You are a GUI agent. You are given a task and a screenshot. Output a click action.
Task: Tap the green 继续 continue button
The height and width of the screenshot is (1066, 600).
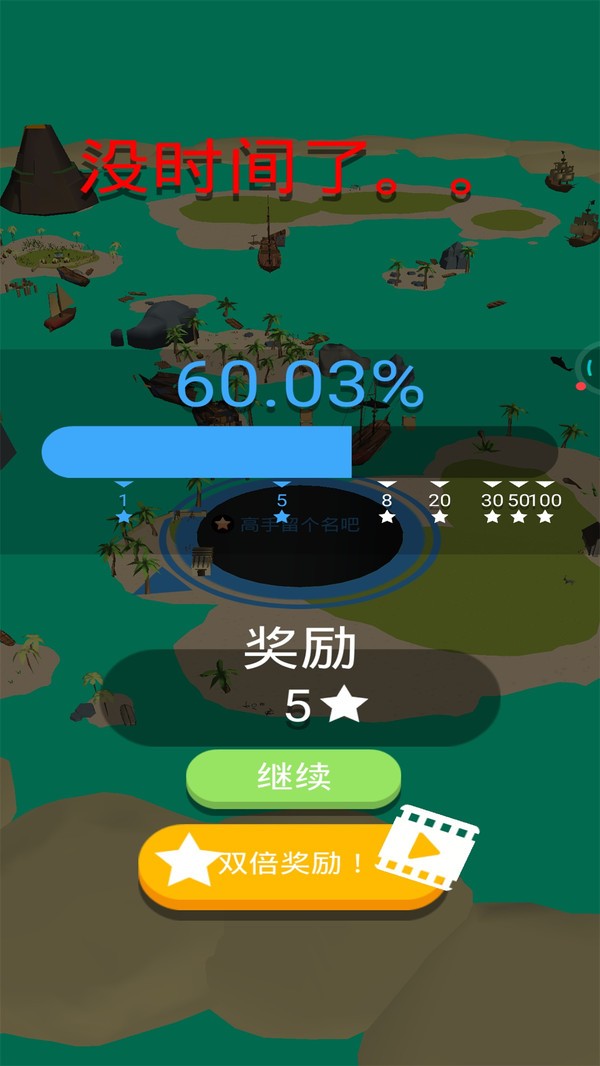point(294,777)
